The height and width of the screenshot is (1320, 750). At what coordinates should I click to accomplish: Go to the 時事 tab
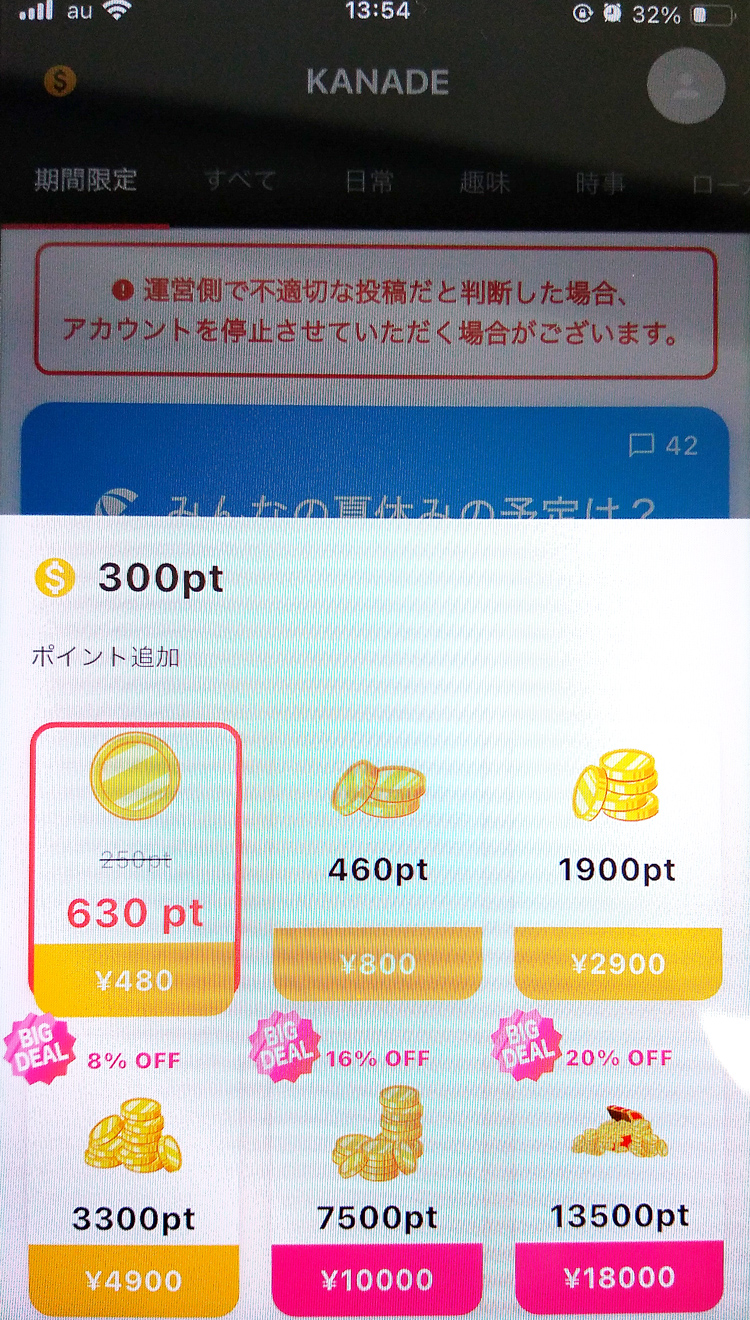click(x=600, y=182)
